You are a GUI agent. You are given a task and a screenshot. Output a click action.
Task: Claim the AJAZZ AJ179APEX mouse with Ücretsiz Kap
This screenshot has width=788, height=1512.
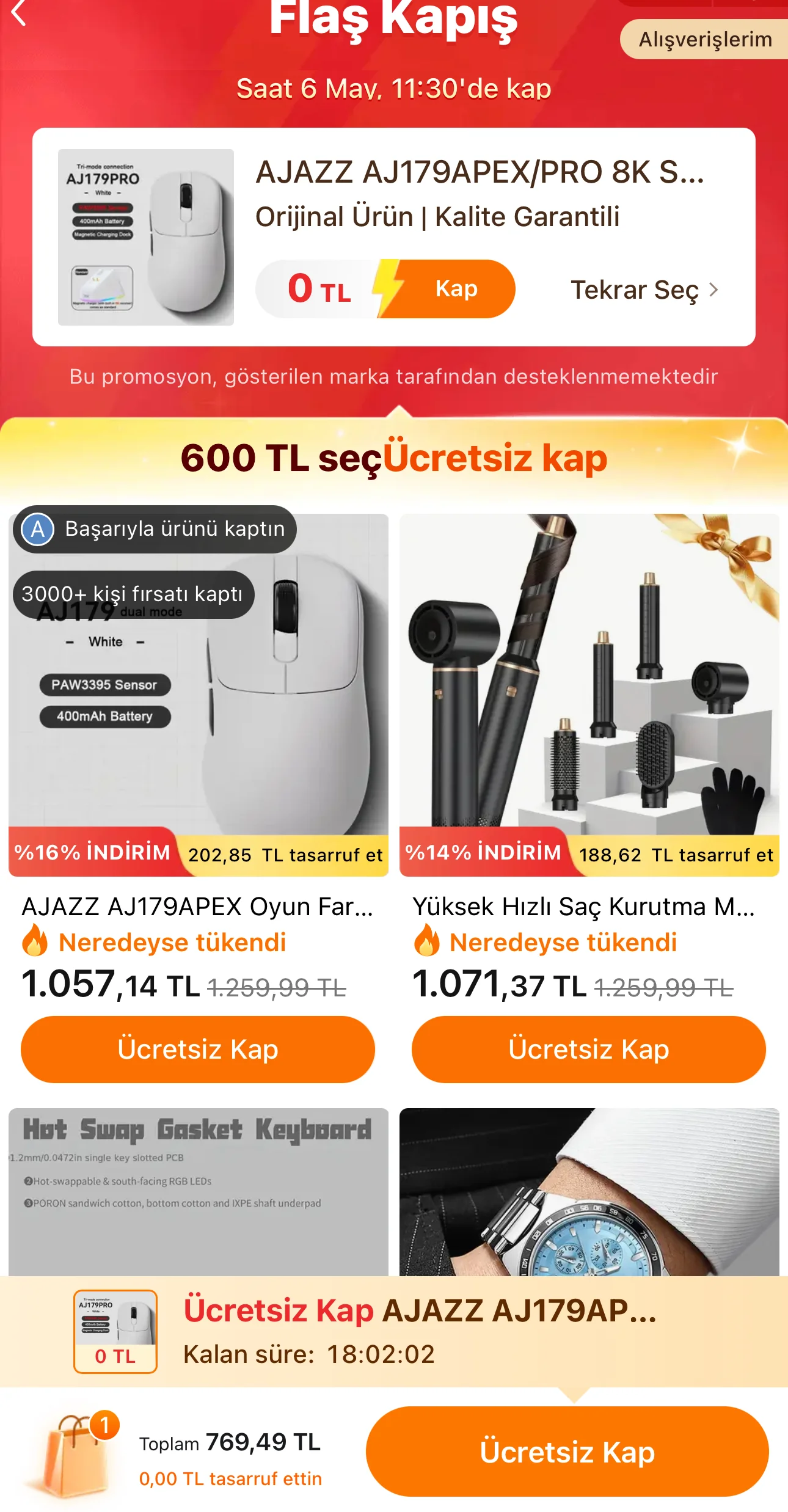[197, 1049]
